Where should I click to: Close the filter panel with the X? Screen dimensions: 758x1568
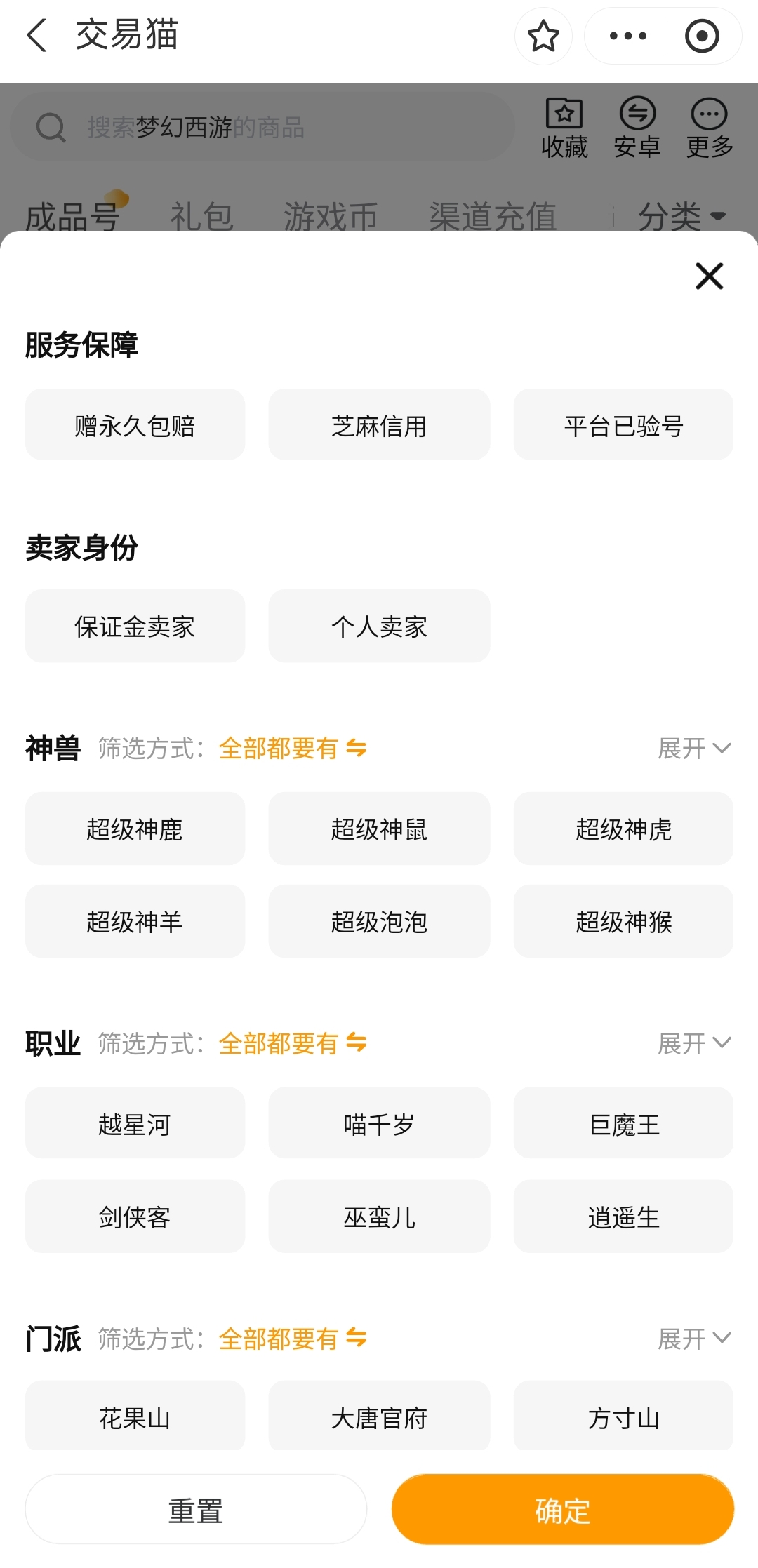coord(709,276)
